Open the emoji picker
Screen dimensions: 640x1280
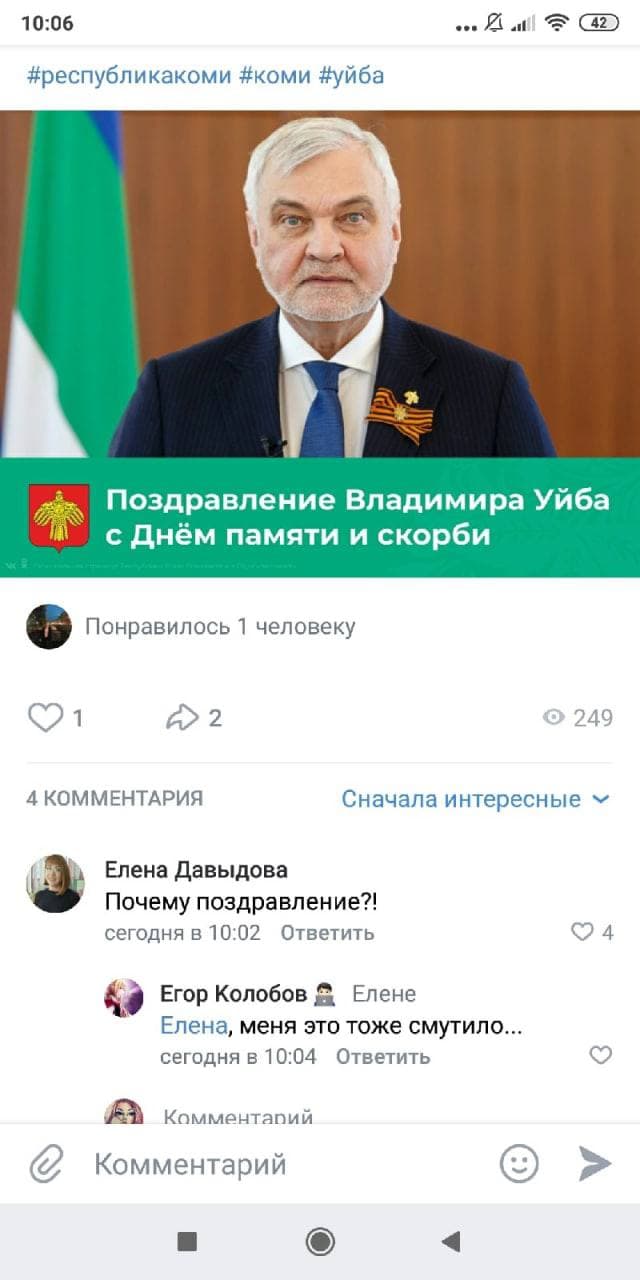click(519, 1164)
